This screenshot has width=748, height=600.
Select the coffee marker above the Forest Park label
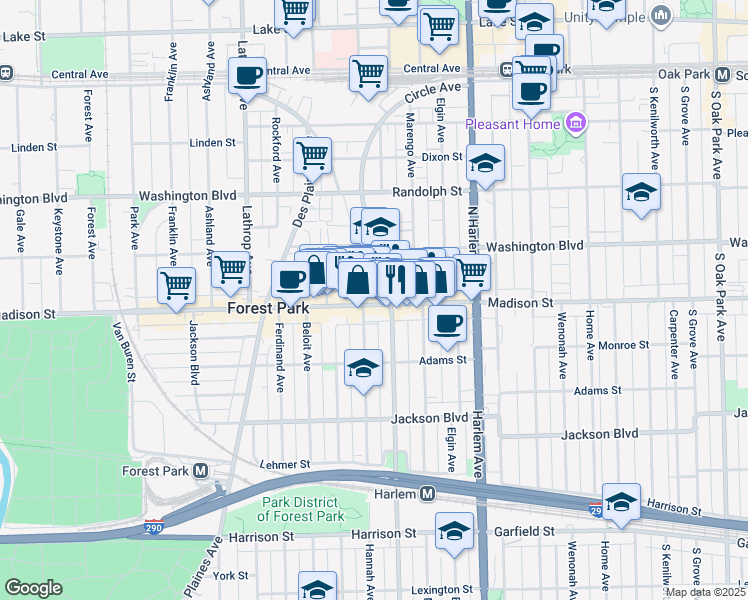tap(290, 279)
